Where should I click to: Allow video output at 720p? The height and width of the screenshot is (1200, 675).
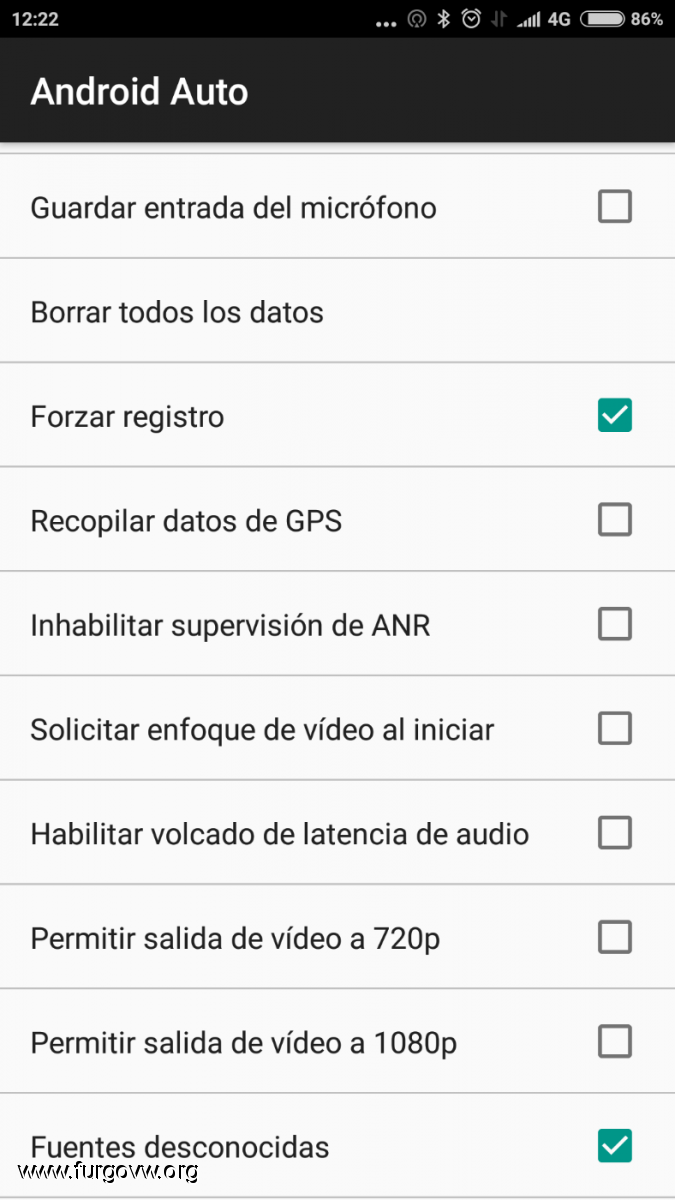[614, 937]
